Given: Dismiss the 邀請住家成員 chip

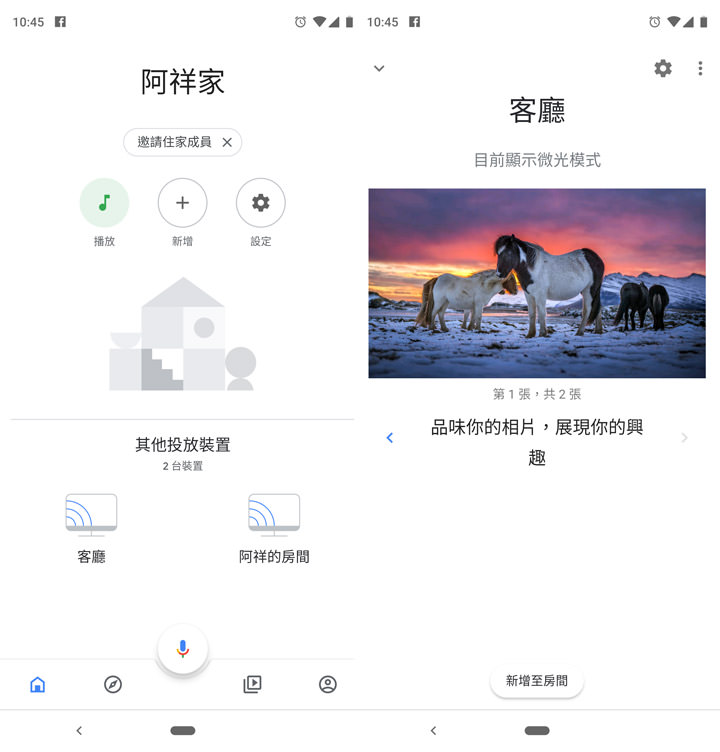Looking at the screenshot, I should pos(227,142).
